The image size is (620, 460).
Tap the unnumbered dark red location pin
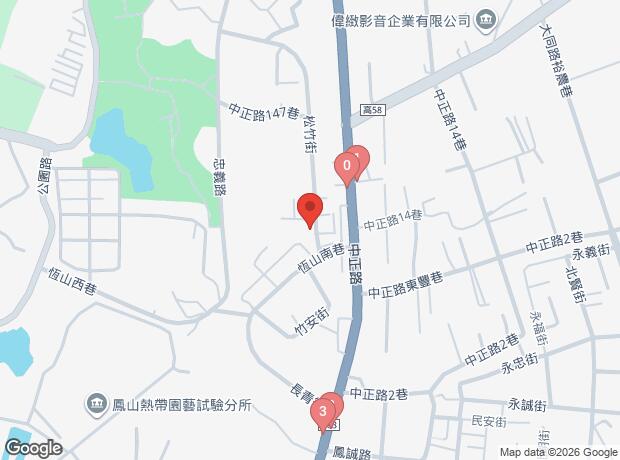coord(310,210)
